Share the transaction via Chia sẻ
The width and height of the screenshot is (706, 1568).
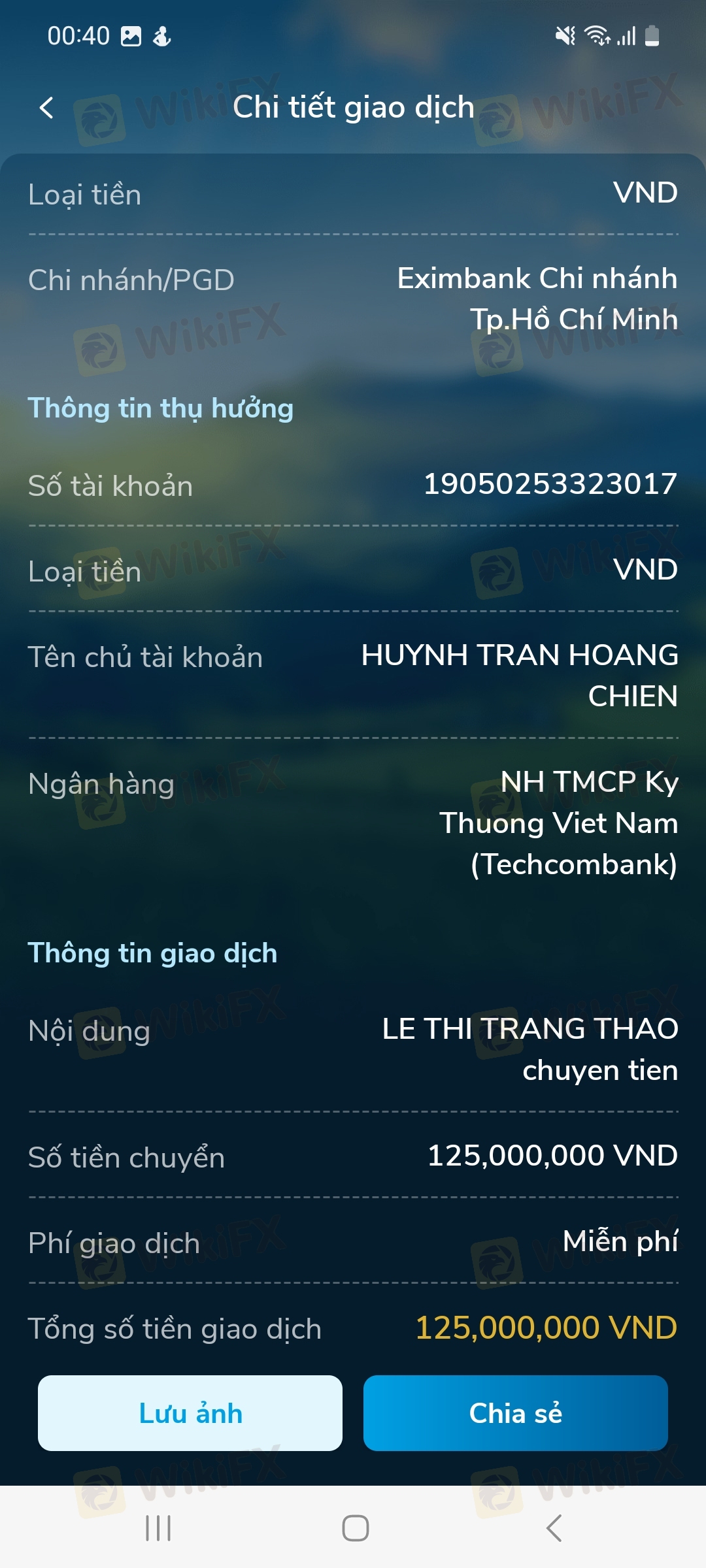[515, 1413]
